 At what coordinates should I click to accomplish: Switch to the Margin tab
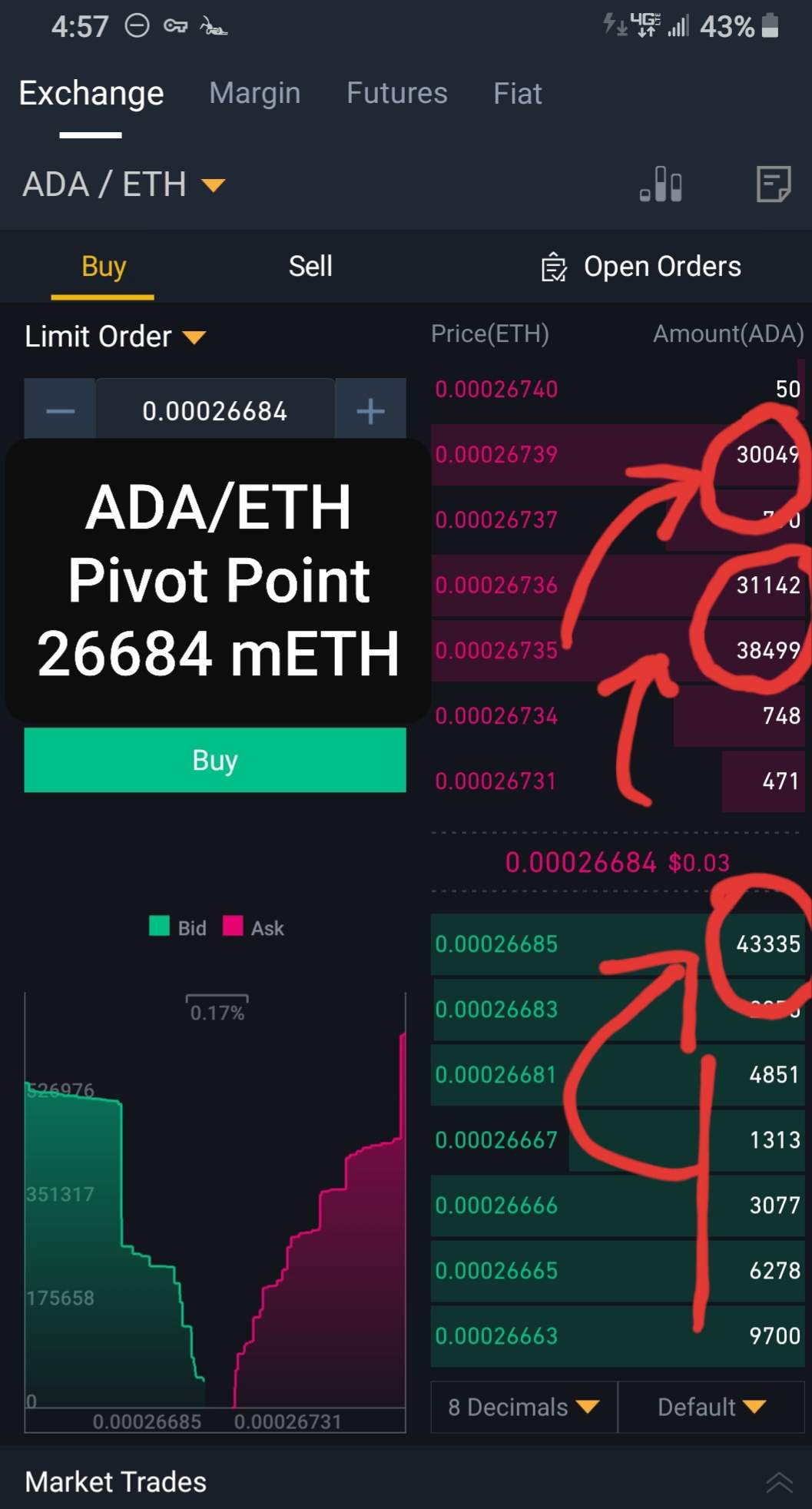coord(254,93)
